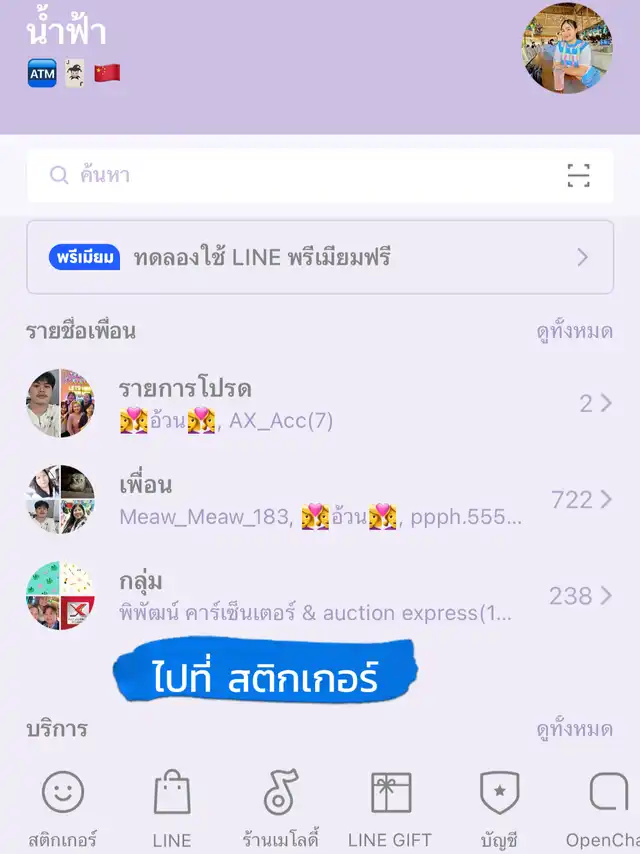Screen dimensions: 640x854
Task: View all friends with ดูทั้งหมด beside รายชื่อเพื่อน
Action: click(x=574, y=331)
